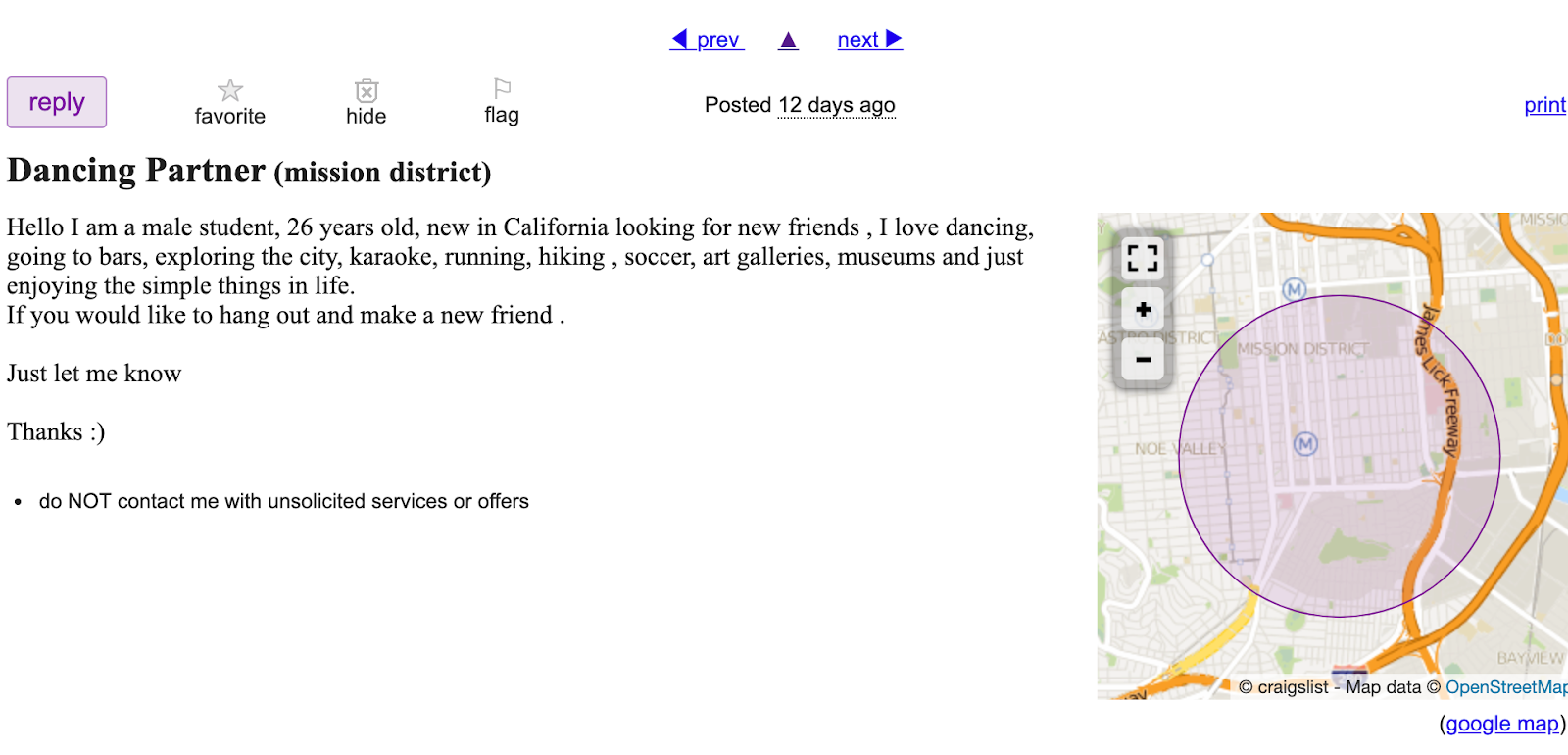1568x755 pixels.
Task: Open the OpenStreetMap attribution link
Action: click(x=1505, y=687)
